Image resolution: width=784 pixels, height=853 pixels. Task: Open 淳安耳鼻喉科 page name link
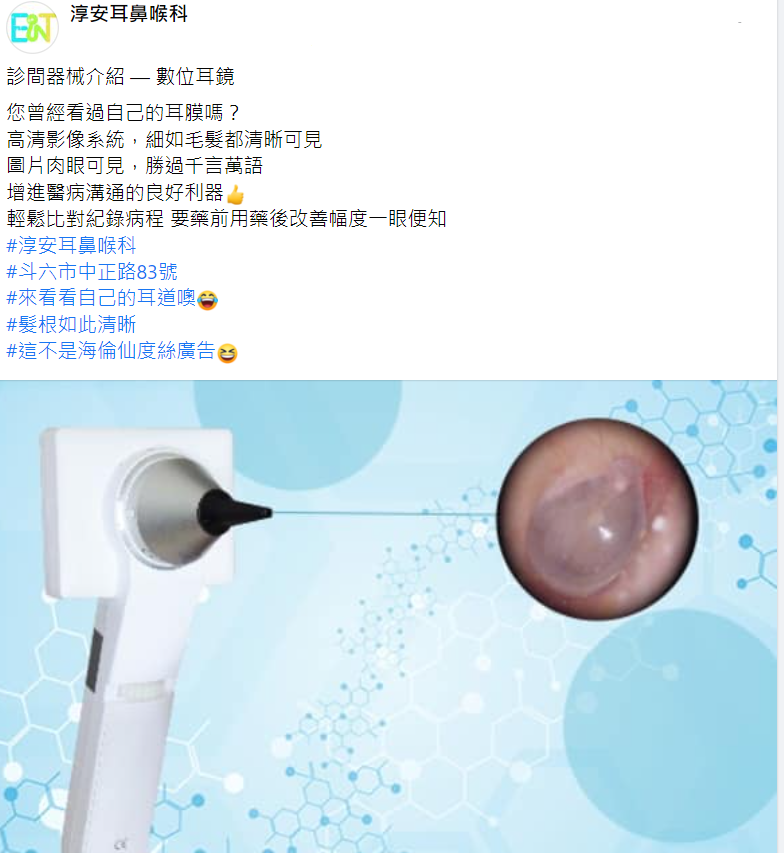click(x=129, y=15)
